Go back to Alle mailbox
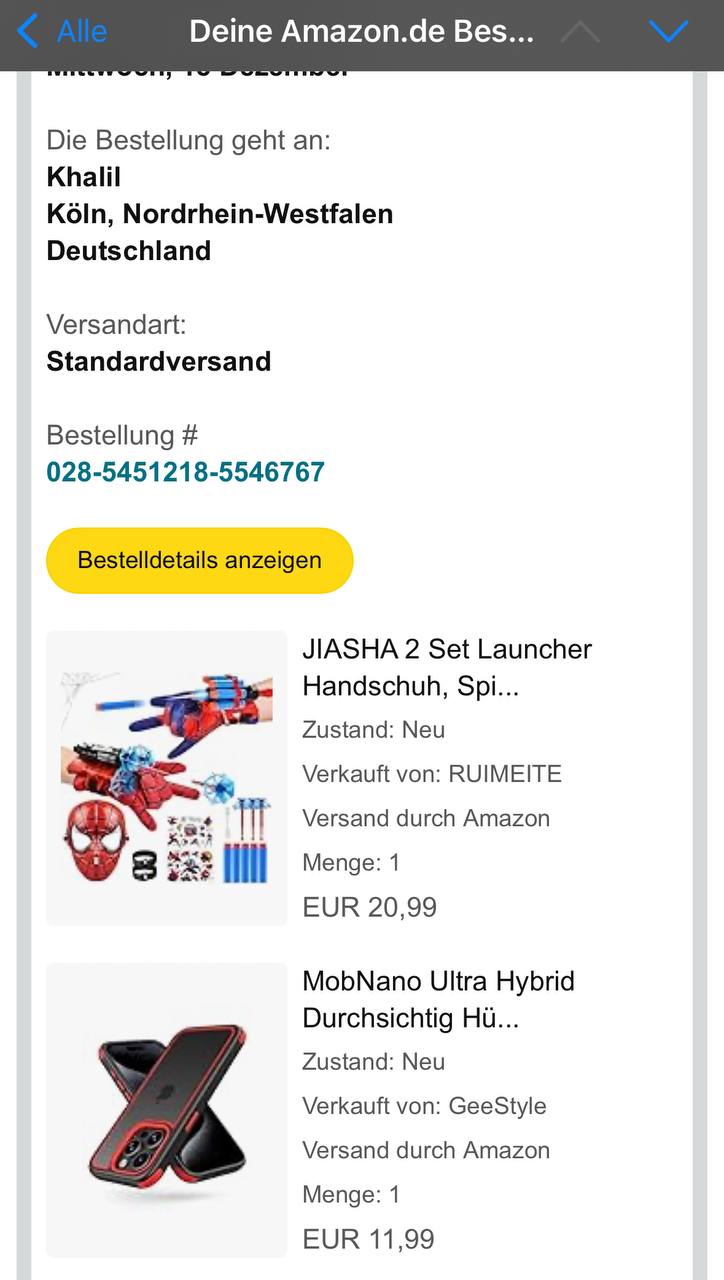 point(62,32)
